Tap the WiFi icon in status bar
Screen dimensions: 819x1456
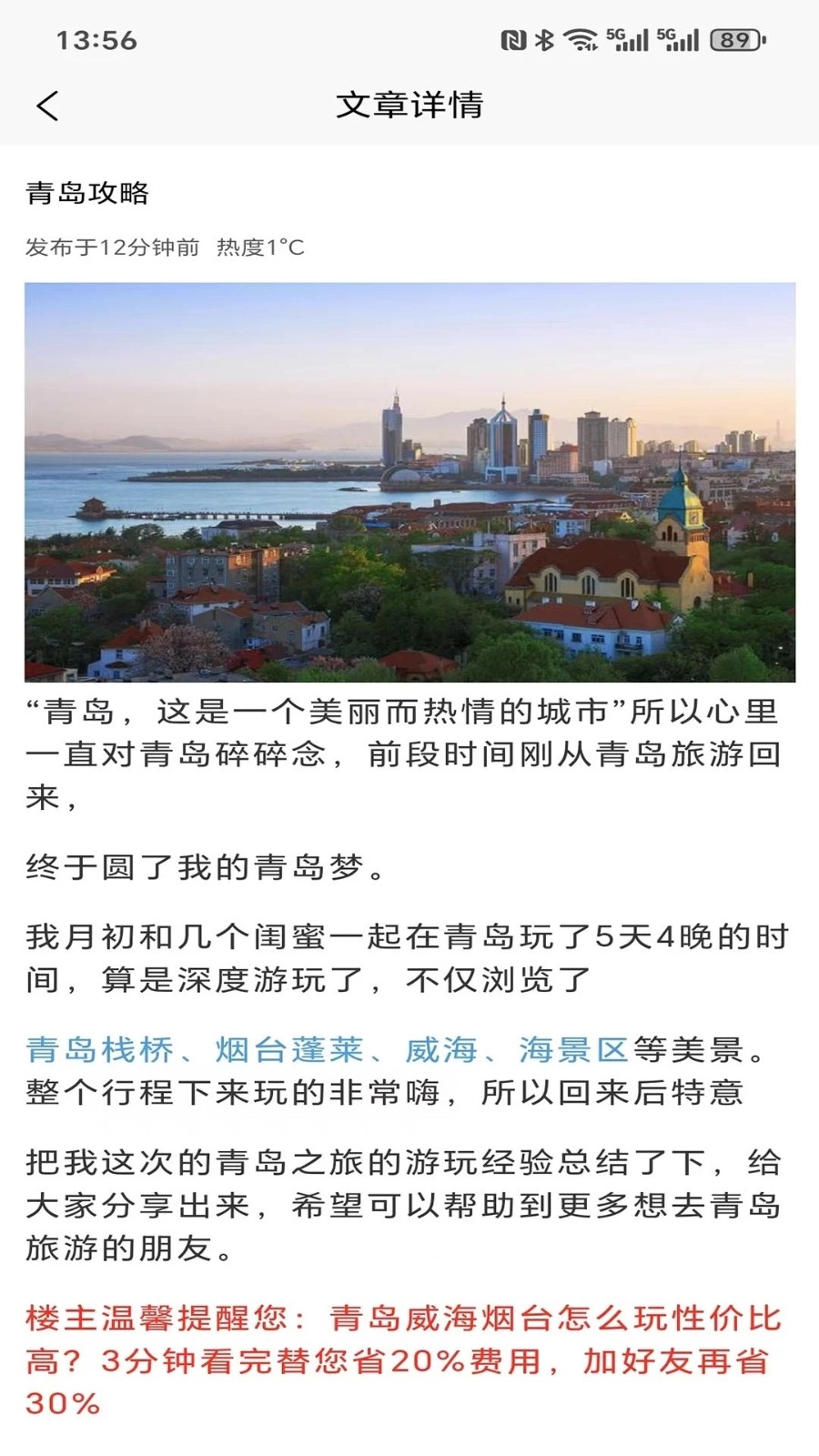tap(581, 39)
